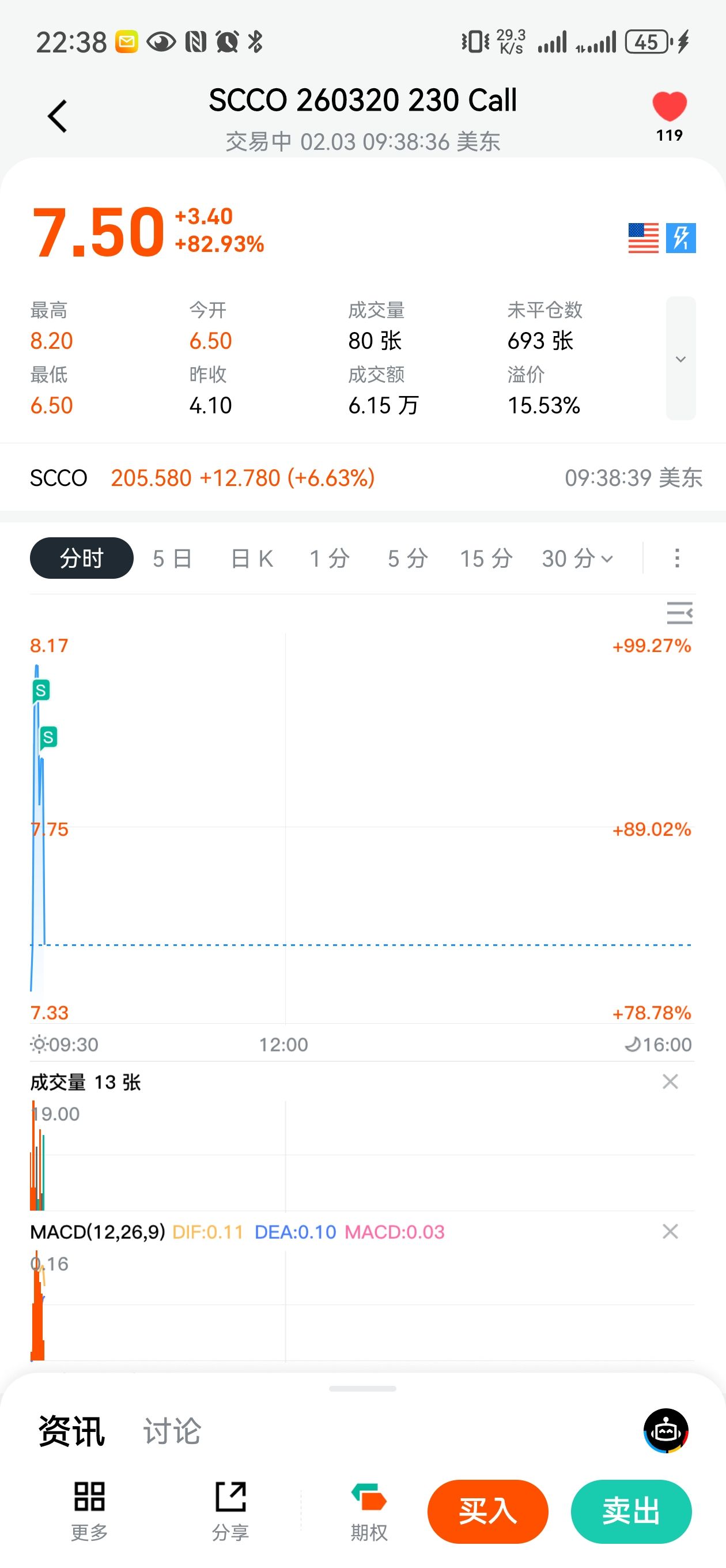Switch to the 15 分 chart
This screenshot has width=726, height=1568.
(x=486, y=558)
